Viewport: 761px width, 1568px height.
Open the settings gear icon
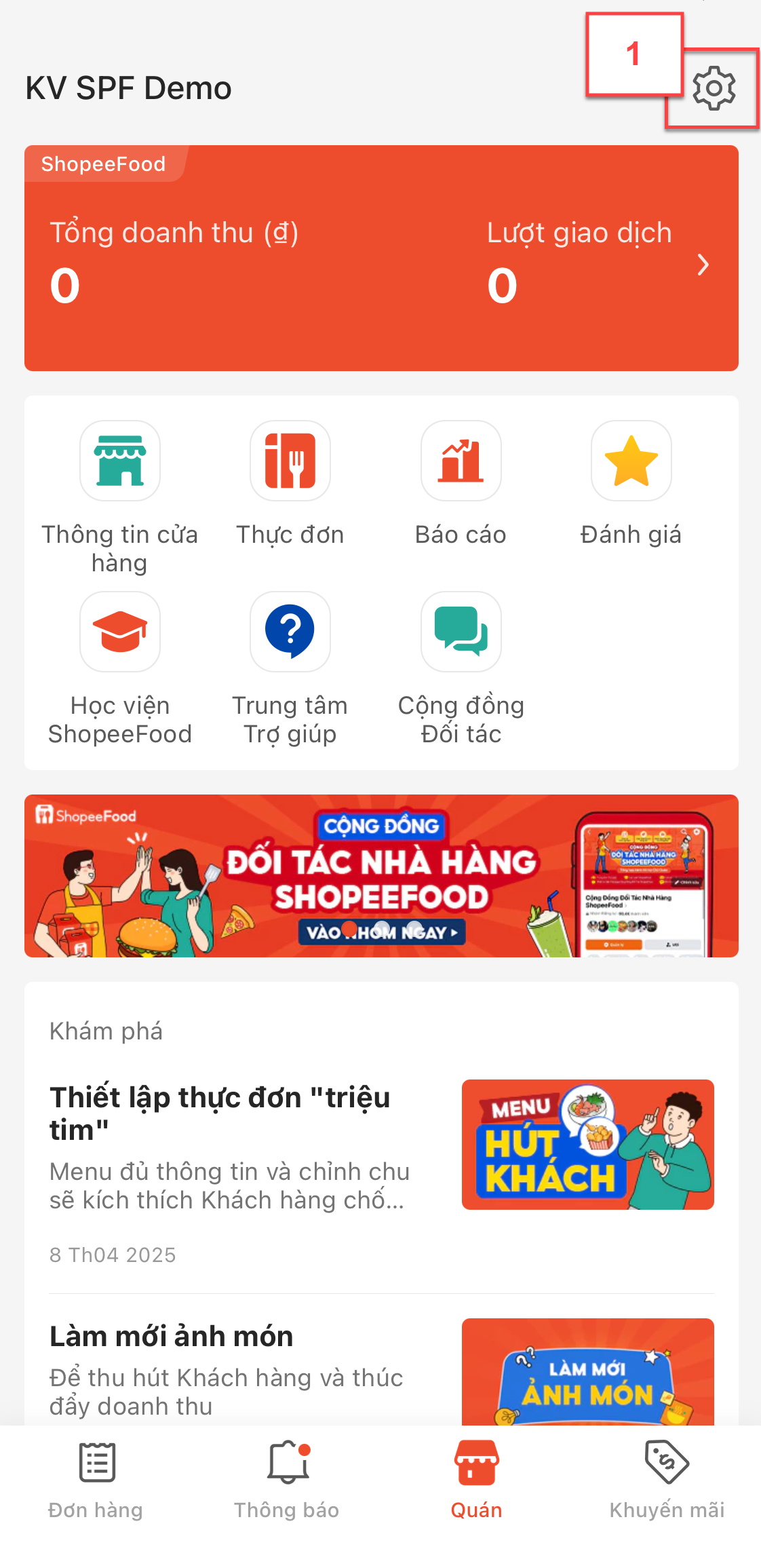[x=714, y=88]
